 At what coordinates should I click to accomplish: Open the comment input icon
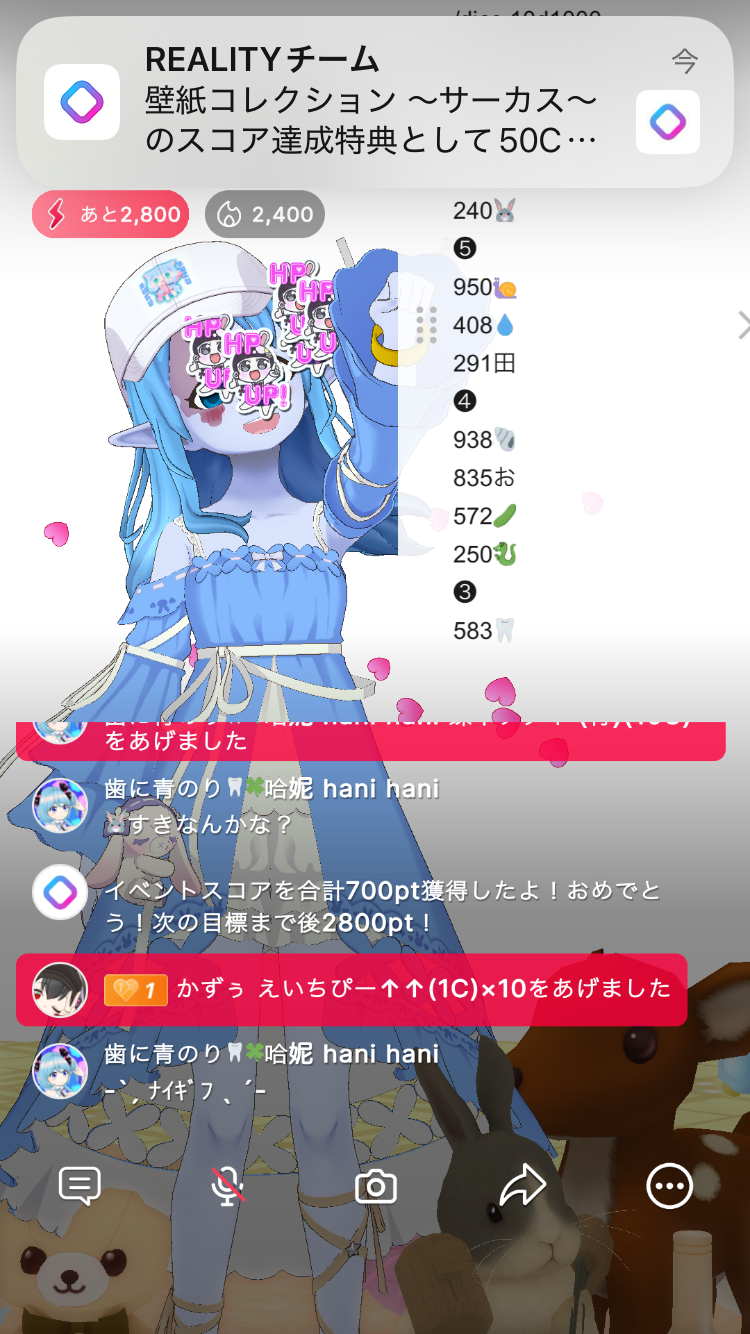pos(80,1186)
